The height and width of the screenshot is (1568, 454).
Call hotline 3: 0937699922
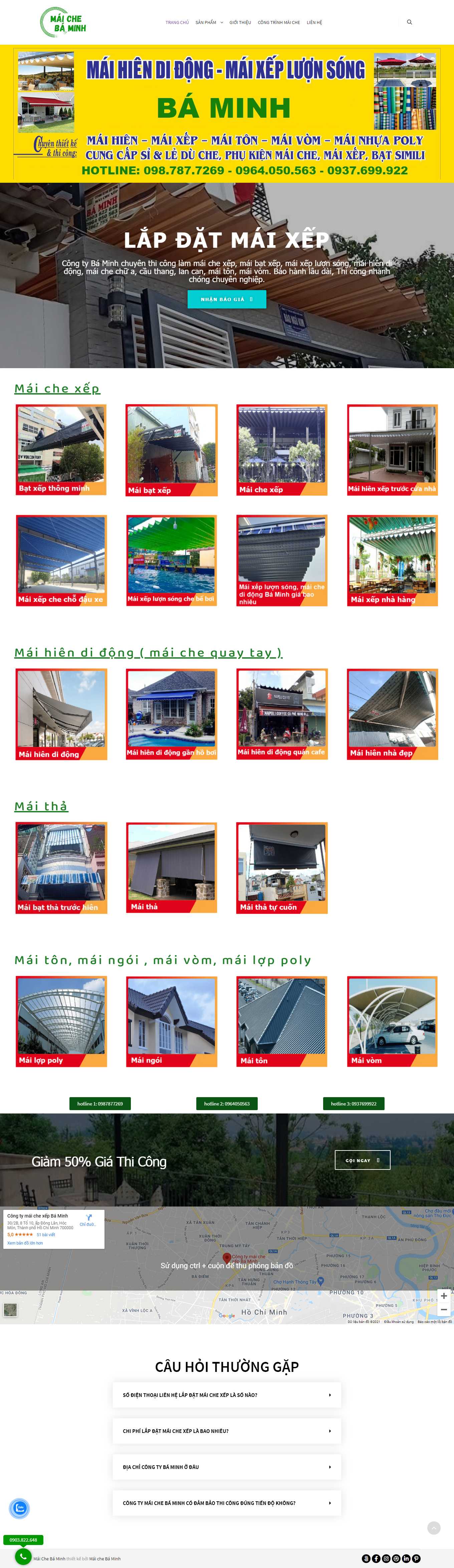coord(354,1103)
